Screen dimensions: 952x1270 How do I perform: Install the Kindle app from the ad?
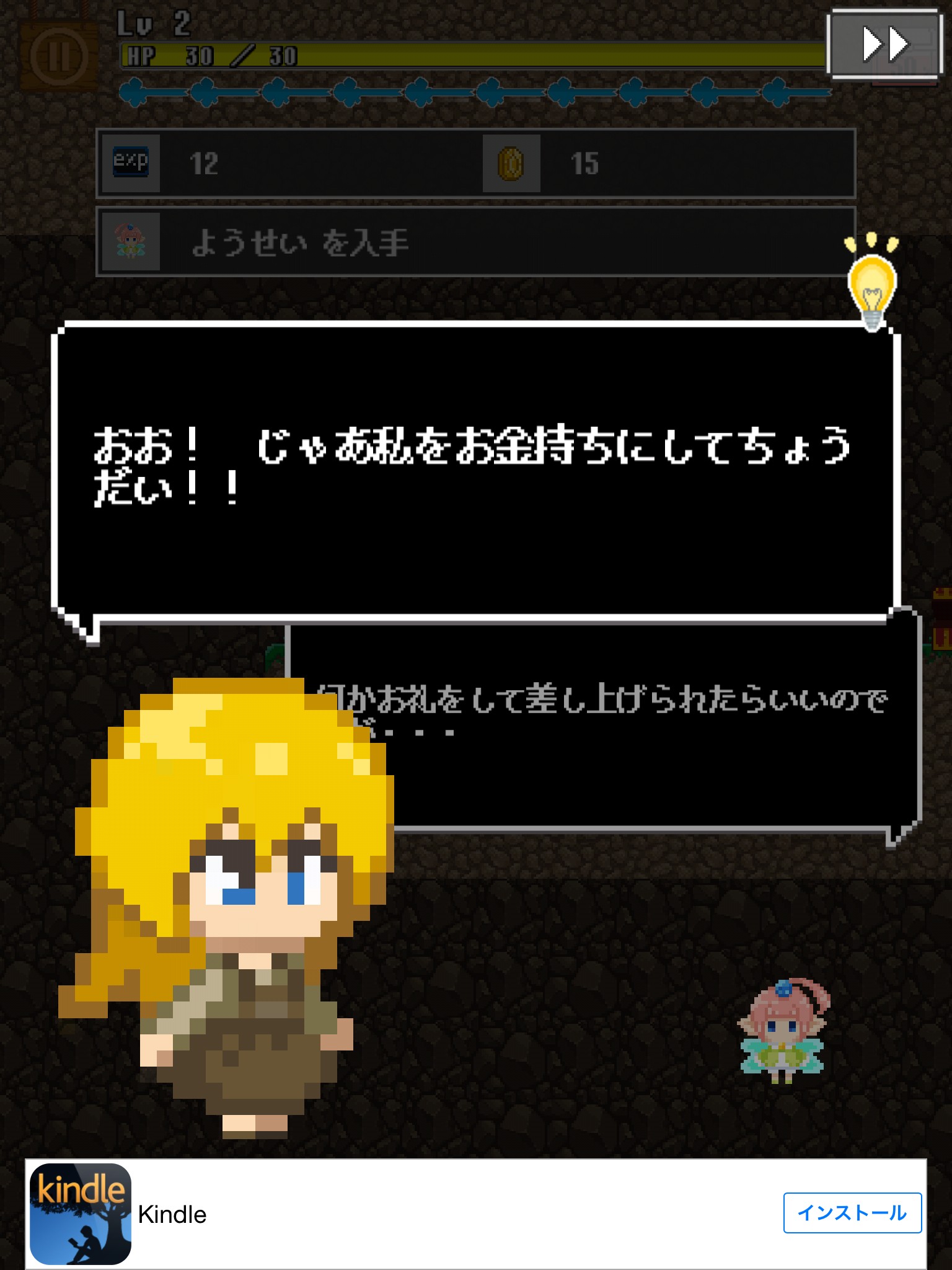click(852, 1212)
